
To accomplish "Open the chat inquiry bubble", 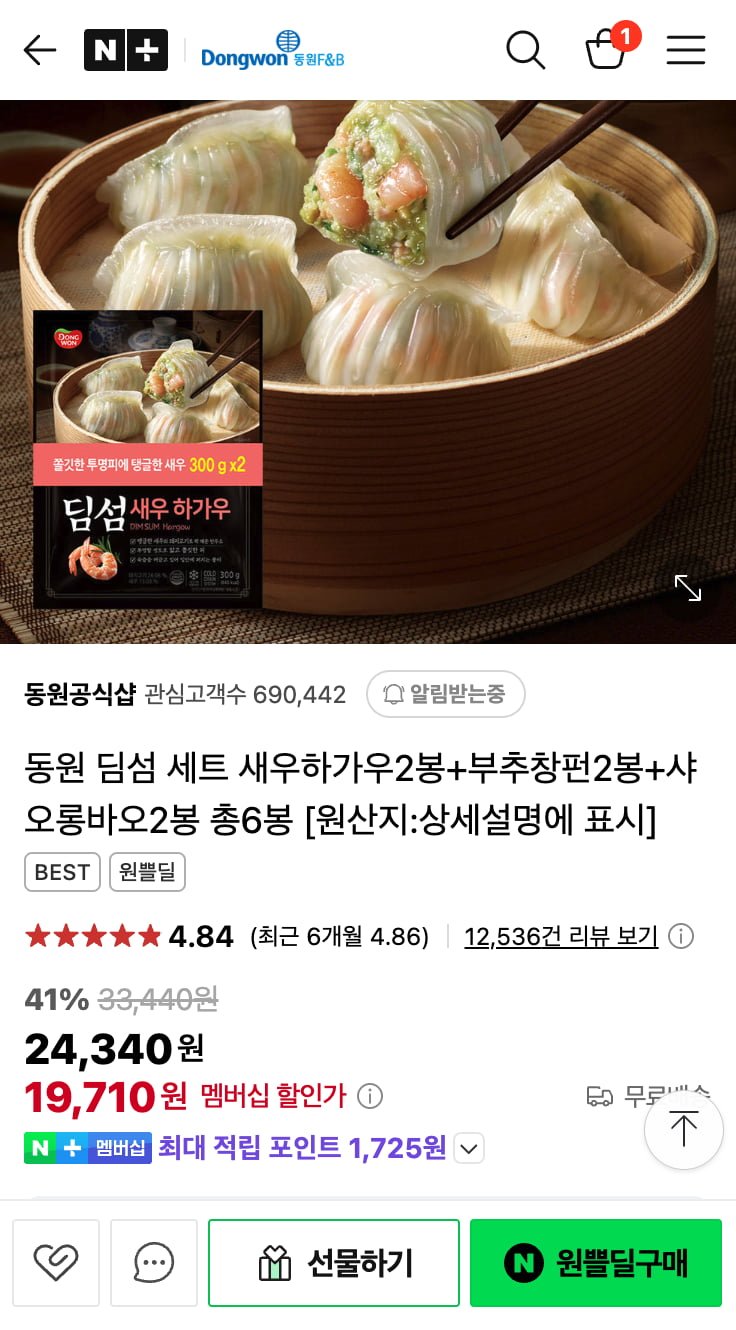I will pyautogui.click(x=154, y=1263).
